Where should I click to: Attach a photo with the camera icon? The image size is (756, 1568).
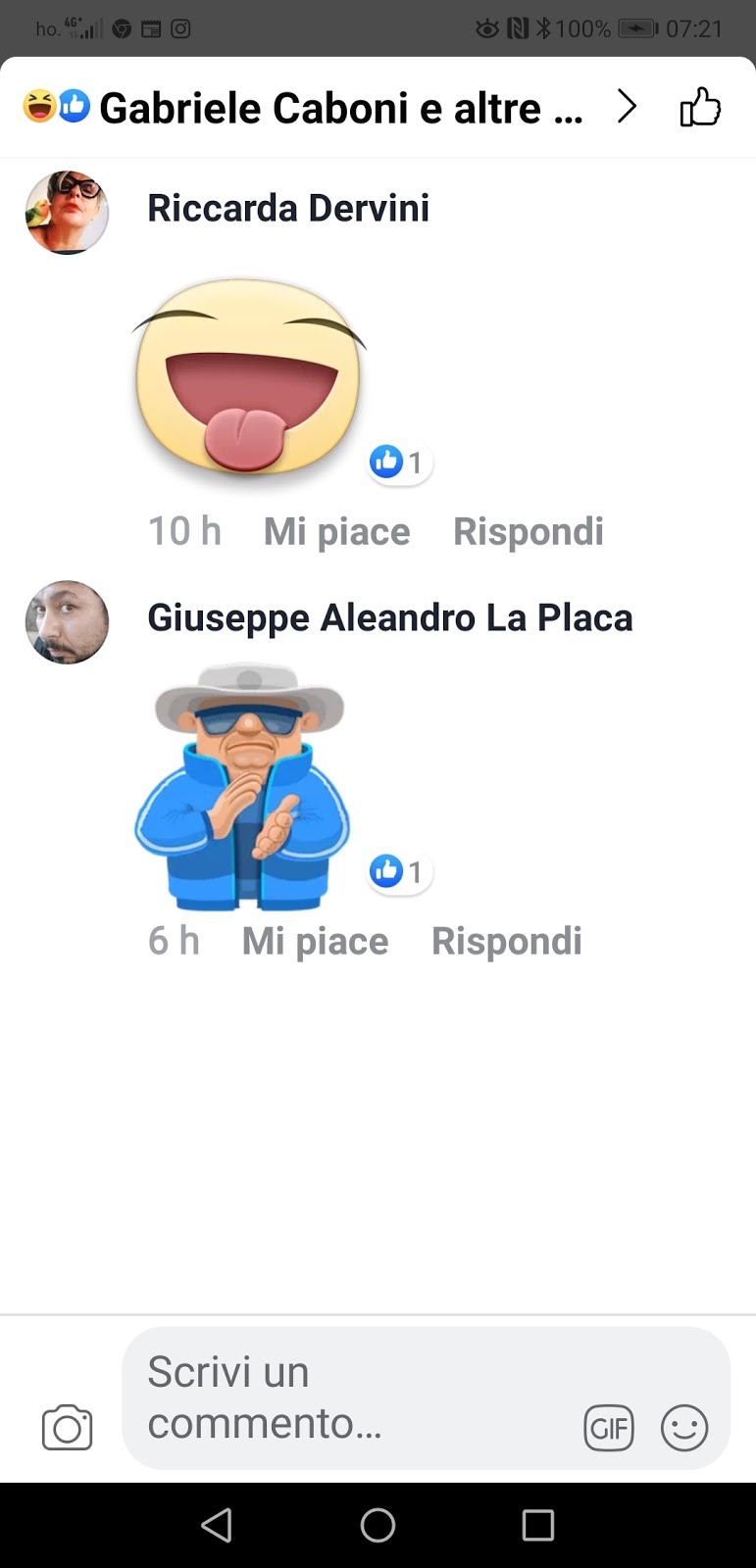coord(67,1428)
